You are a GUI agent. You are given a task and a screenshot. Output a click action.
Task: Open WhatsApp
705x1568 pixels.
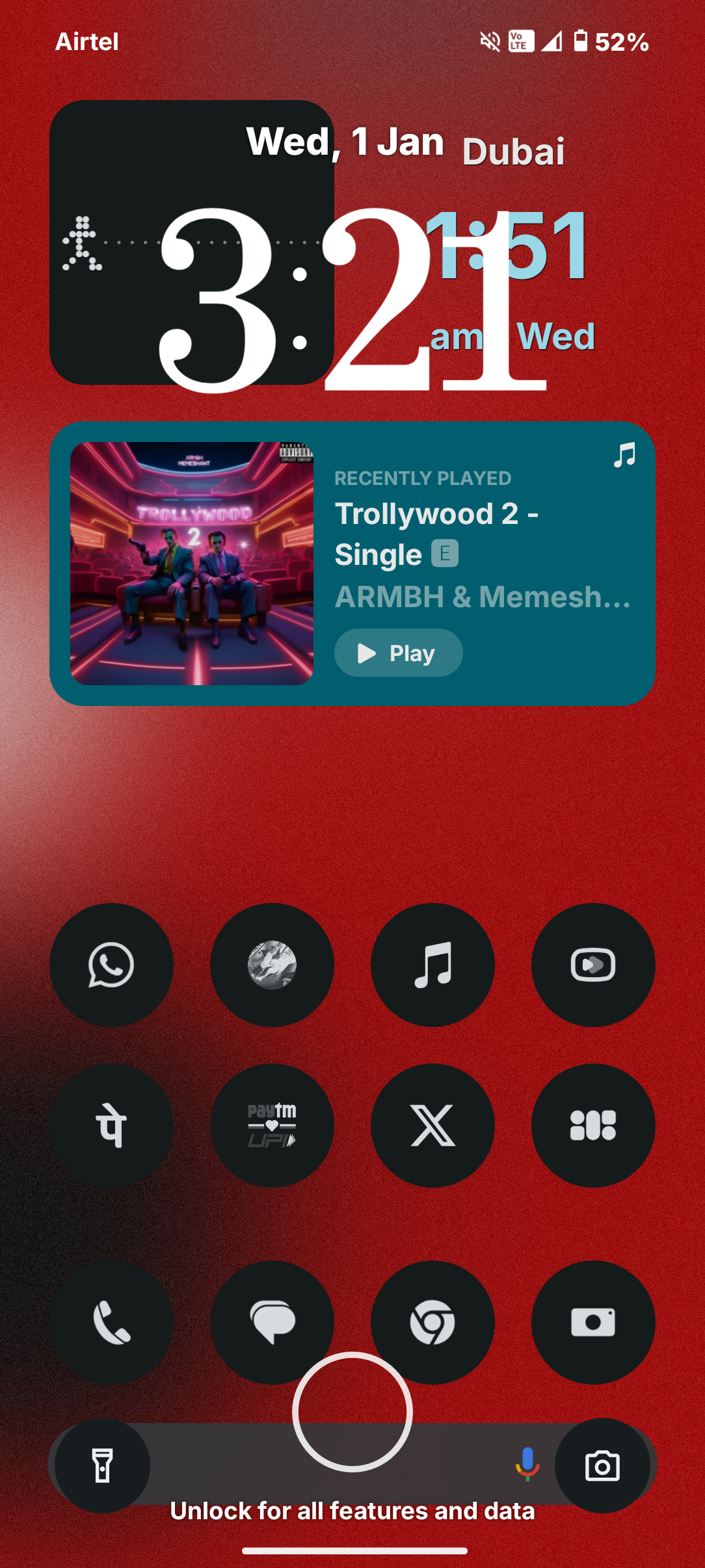[111, 965]
